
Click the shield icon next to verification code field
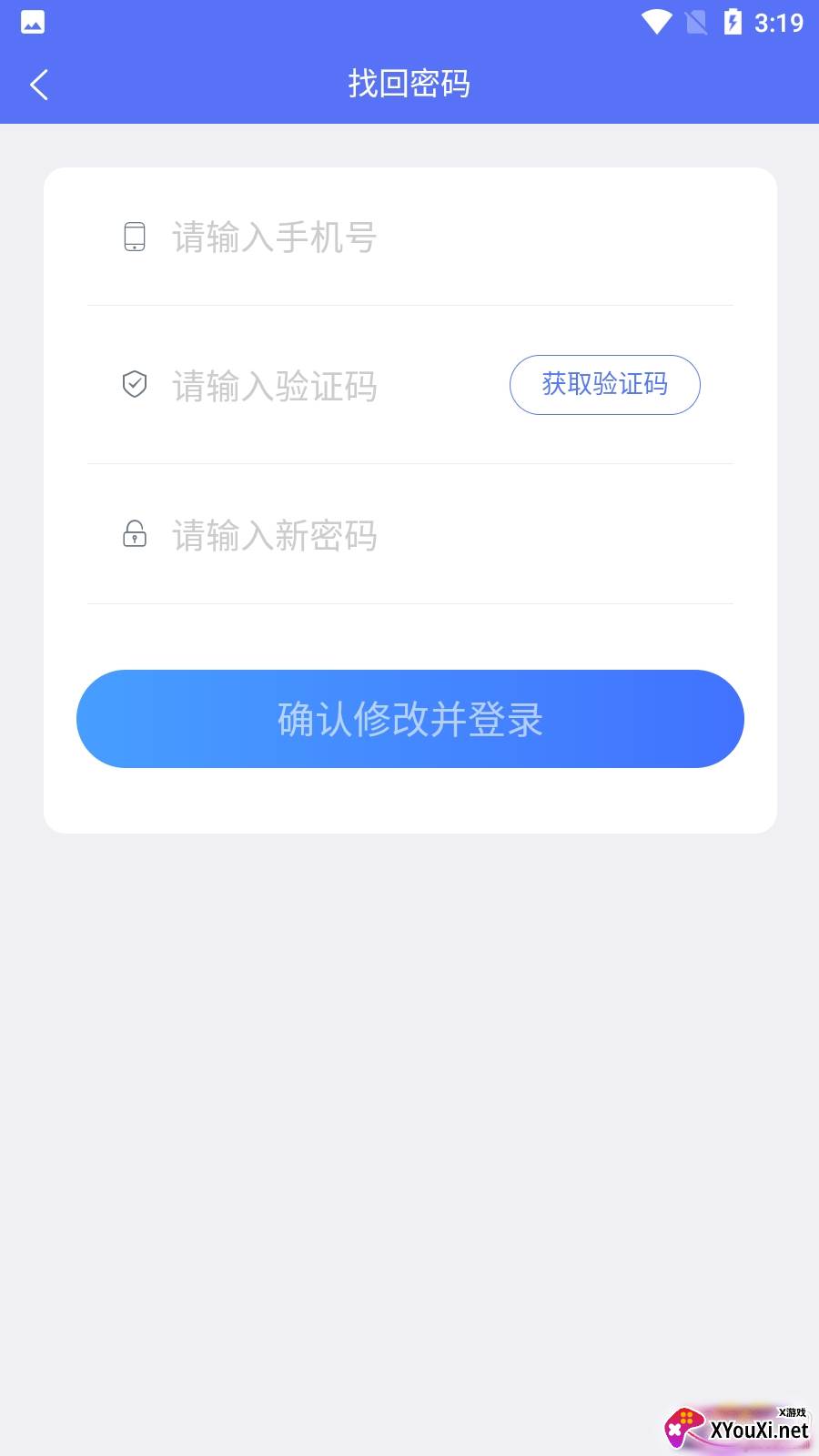pyautogui.click(x=135, y=385)
